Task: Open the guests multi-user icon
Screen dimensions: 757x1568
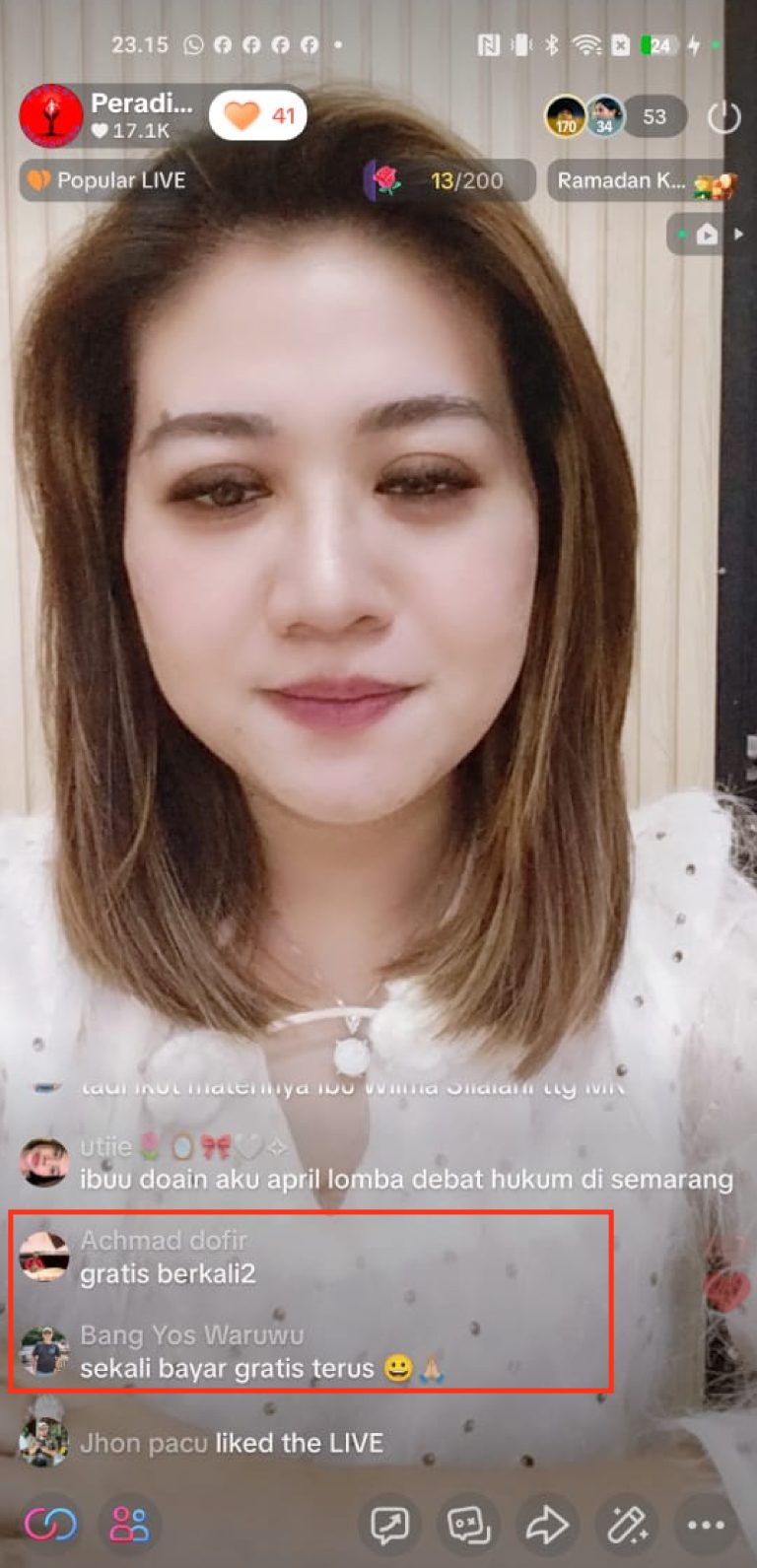Action: pos(129,1525)
